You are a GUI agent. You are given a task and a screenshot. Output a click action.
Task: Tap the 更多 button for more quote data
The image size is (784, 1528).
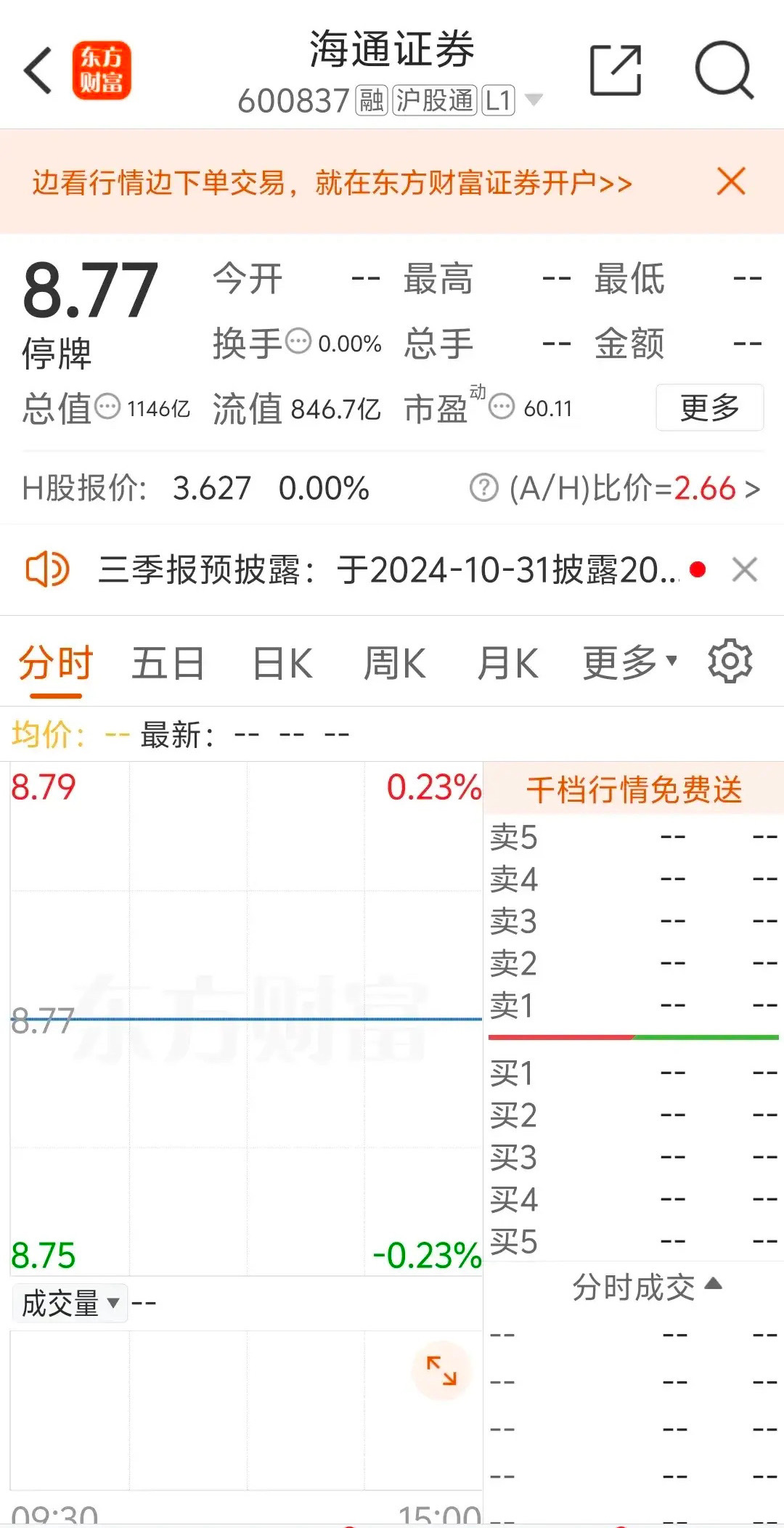[x=709, y=407]
